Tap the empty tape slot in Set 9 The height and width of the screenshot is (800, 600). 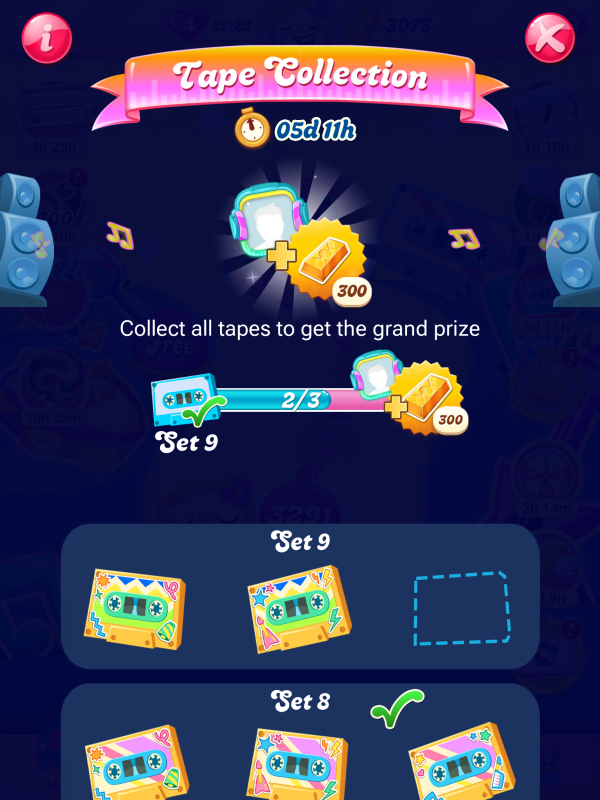pyautogui.click(x=462, y=608)
